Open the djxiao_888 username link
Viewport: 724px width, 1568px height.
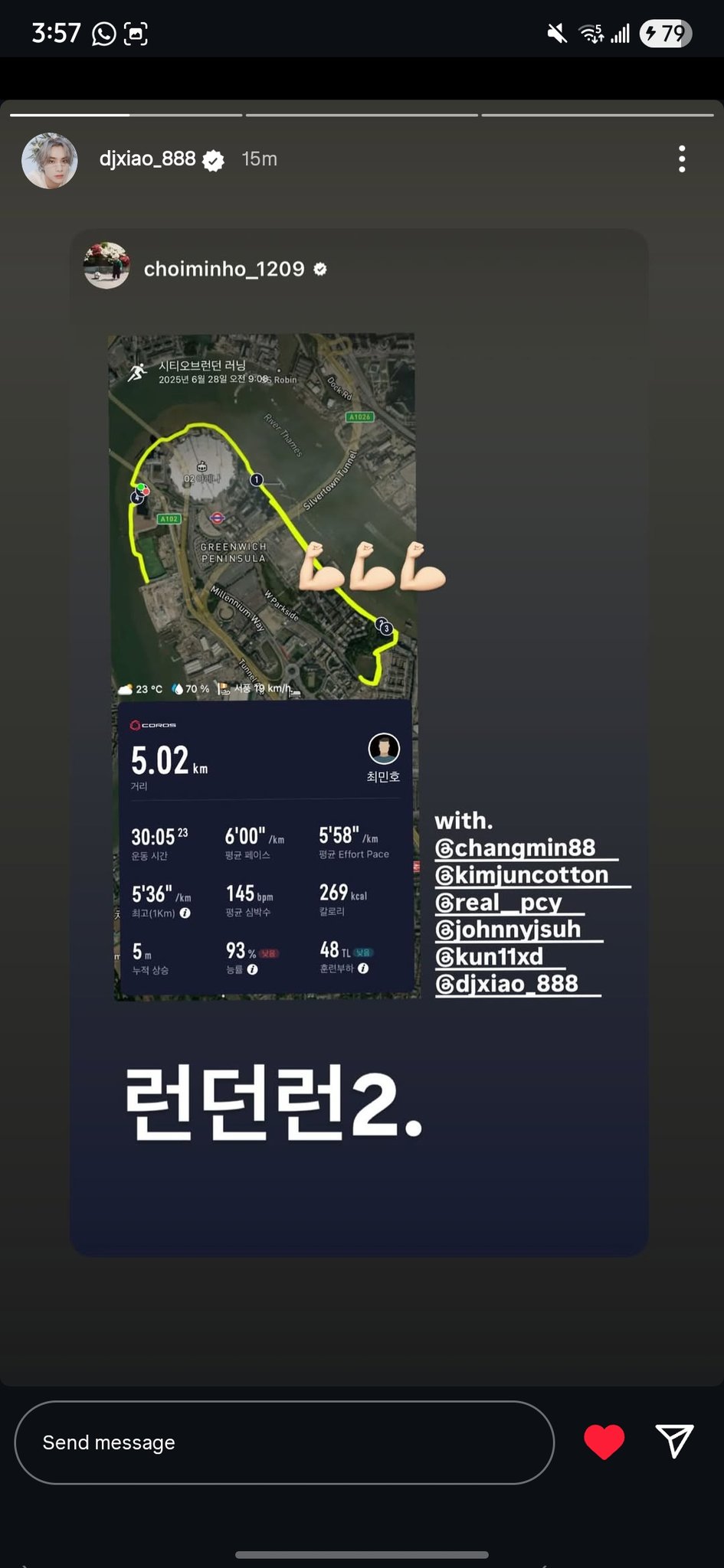(147, 158)
